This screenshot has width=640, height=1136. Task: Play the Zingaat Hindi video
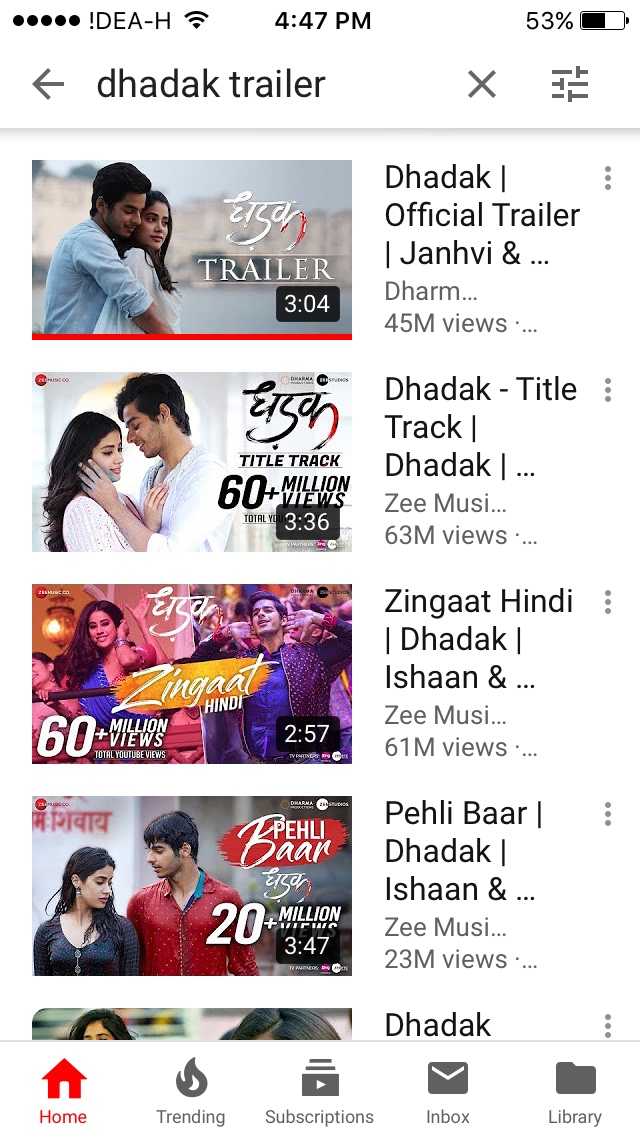coord(192,674)
